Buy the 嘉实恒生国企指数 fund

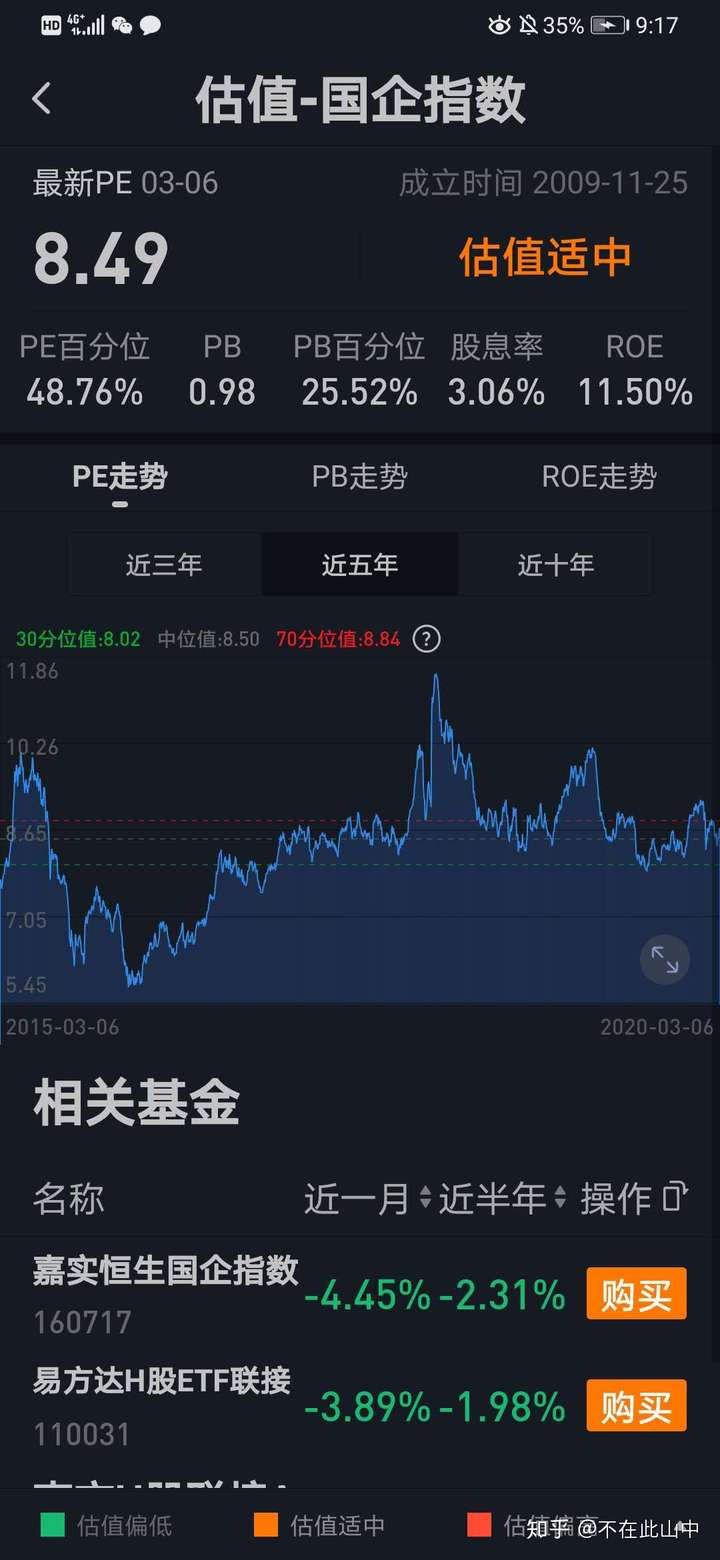[636, 1295]
